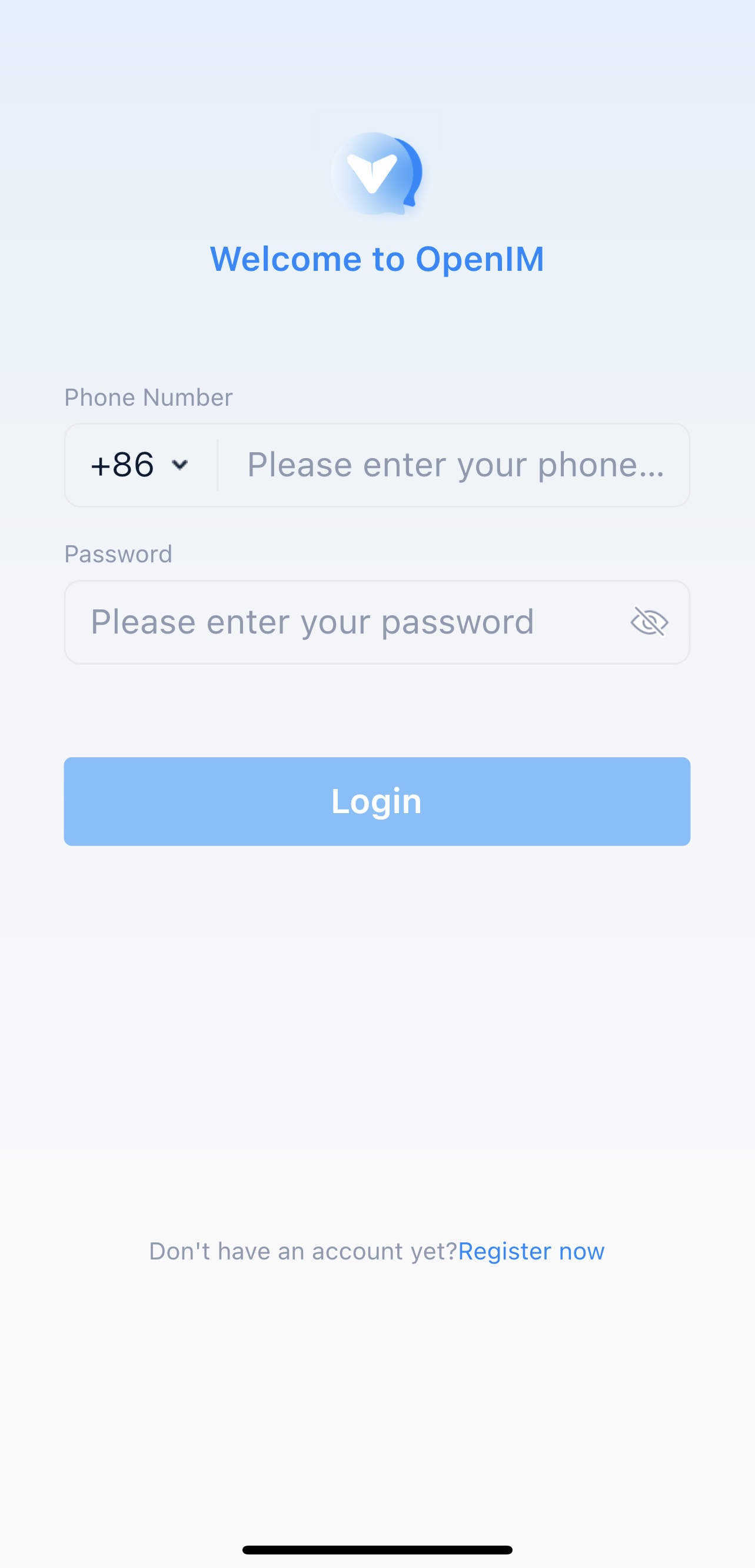The width and height of the screenshot is (755, 1568).
Task: Click the Phone Number field label
Action: click(x=148, y=397)
